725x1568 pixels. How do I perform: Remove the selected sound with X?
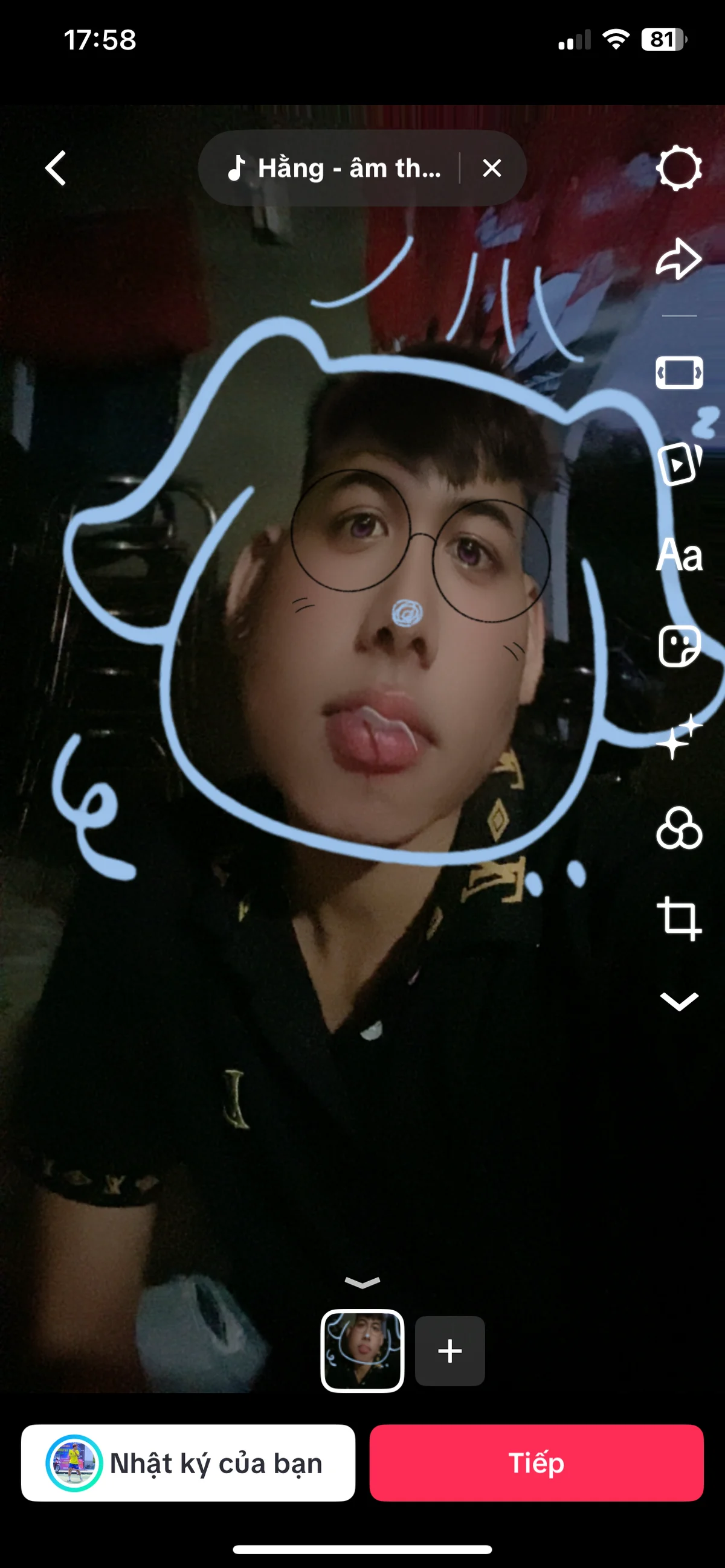pyautogui.click(x=492, y=168)
